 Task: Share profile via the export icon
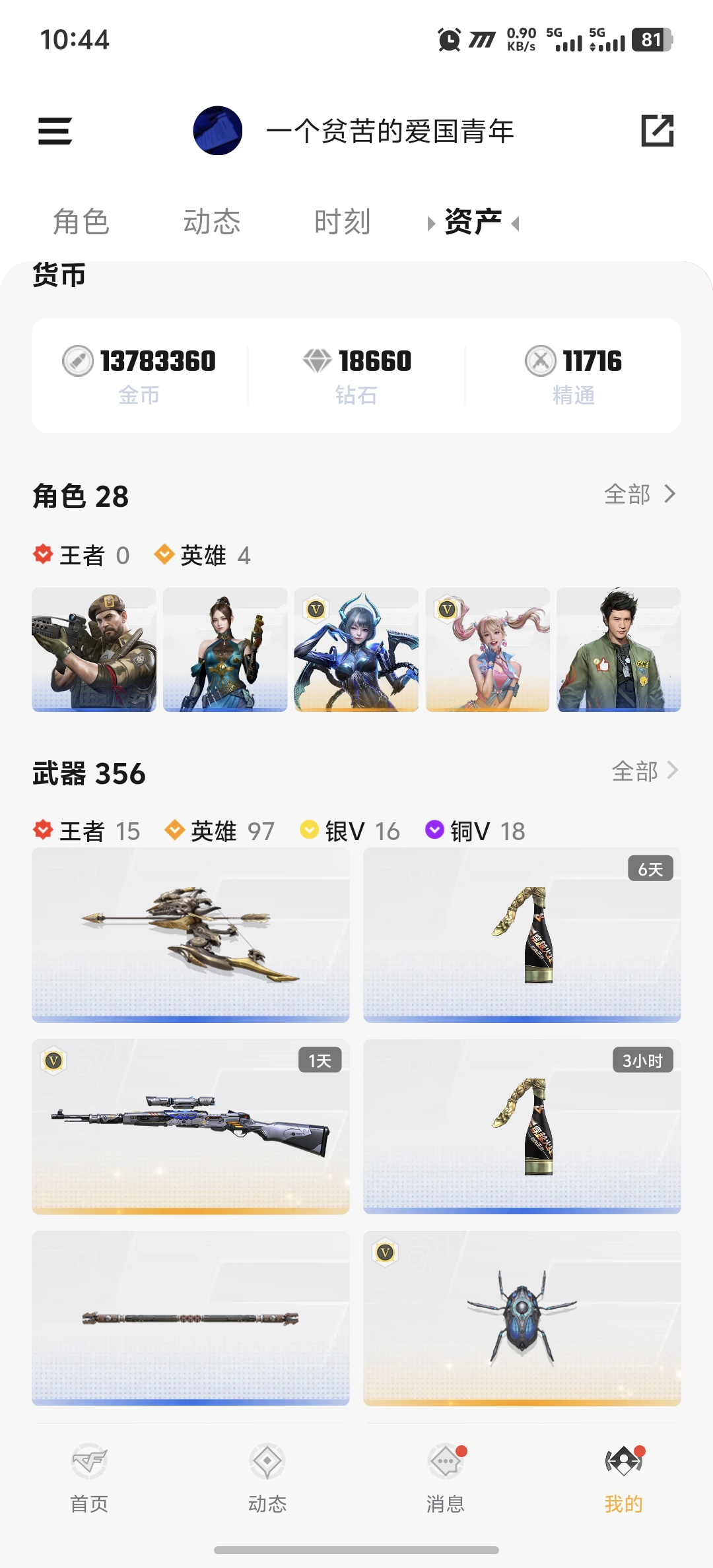[x=658, y=131]
